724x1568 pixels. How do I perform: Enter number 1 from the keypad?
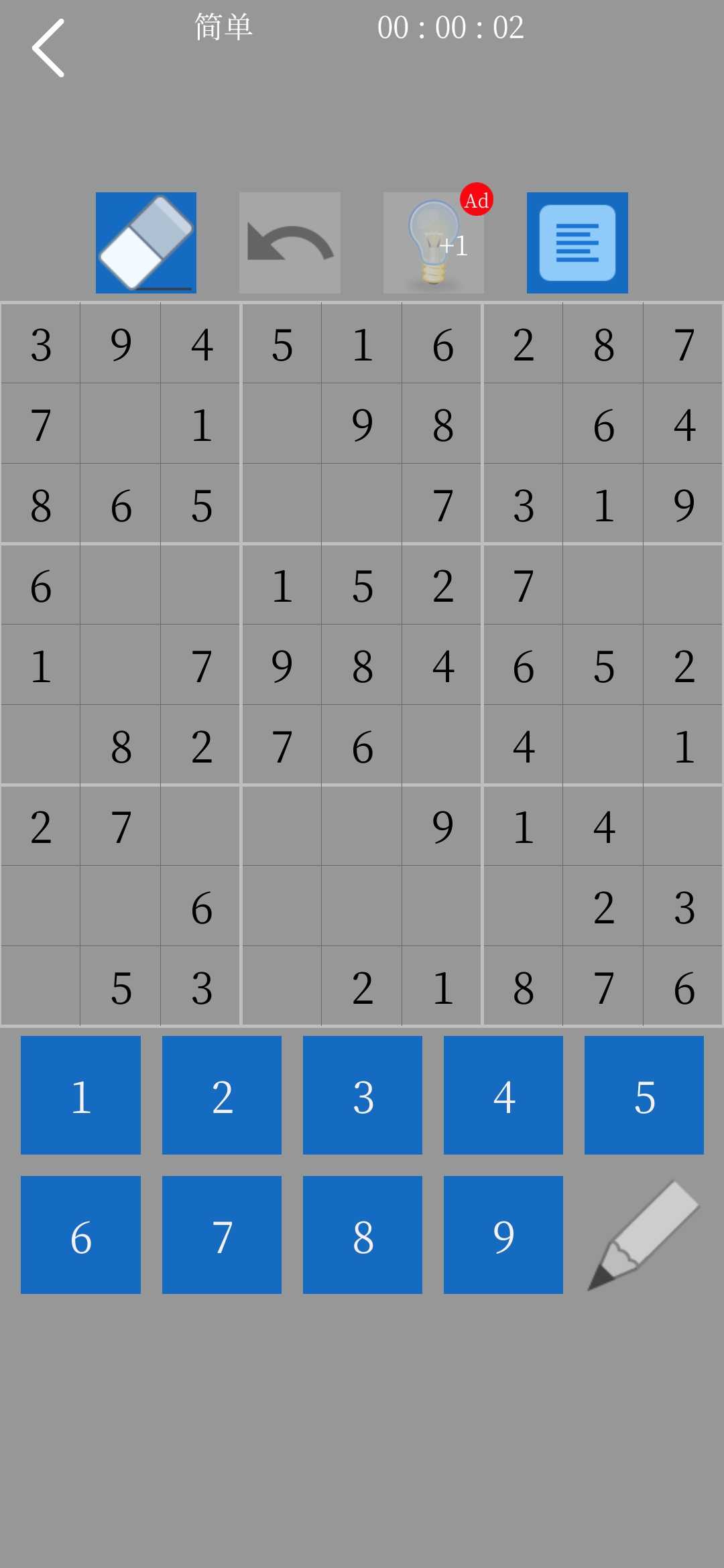[x=80, y=1095]
